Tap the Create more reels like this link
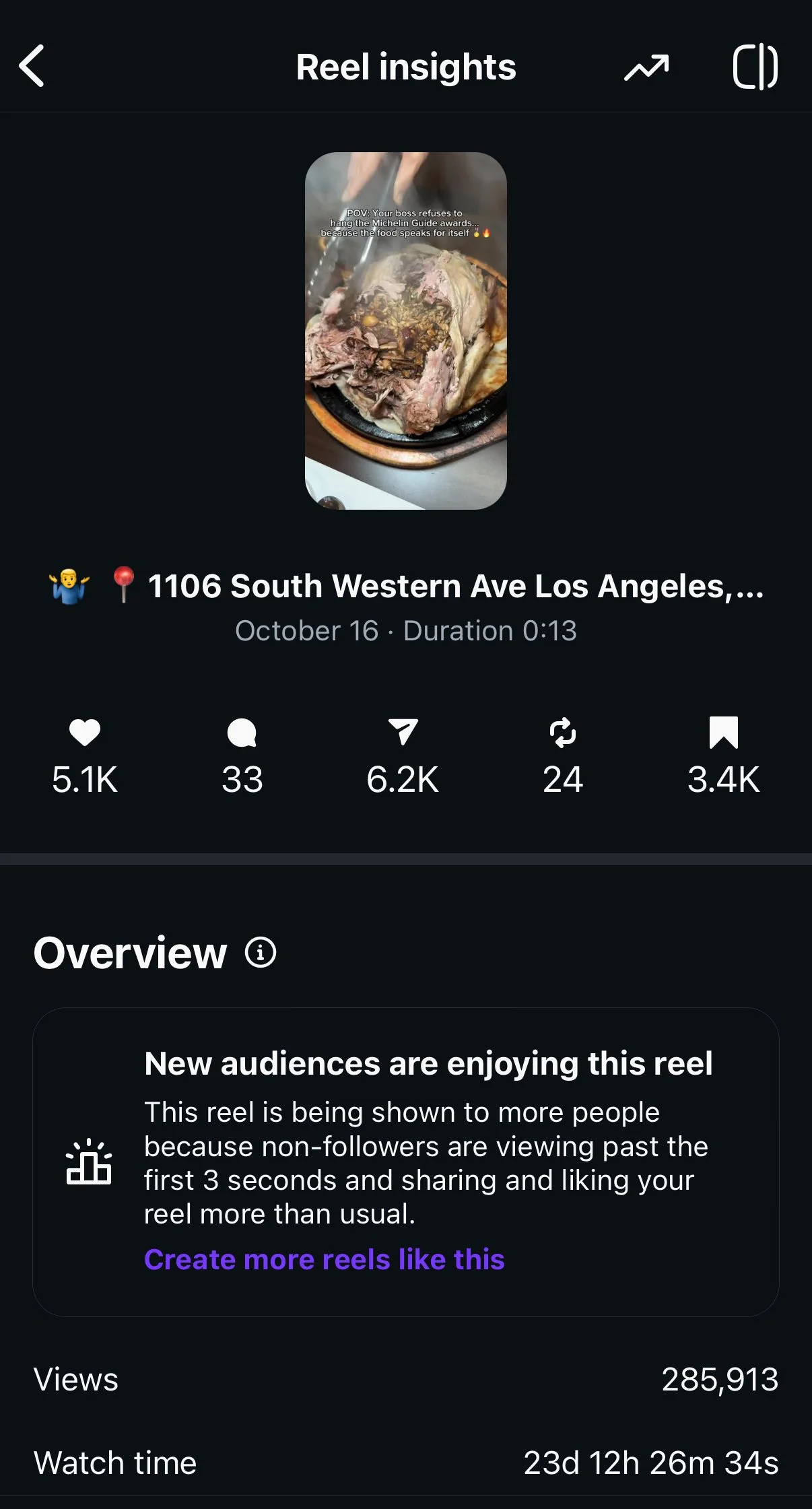Image resolution: width=812 pixels, height=1509 pixels. tap(324, 1259)
